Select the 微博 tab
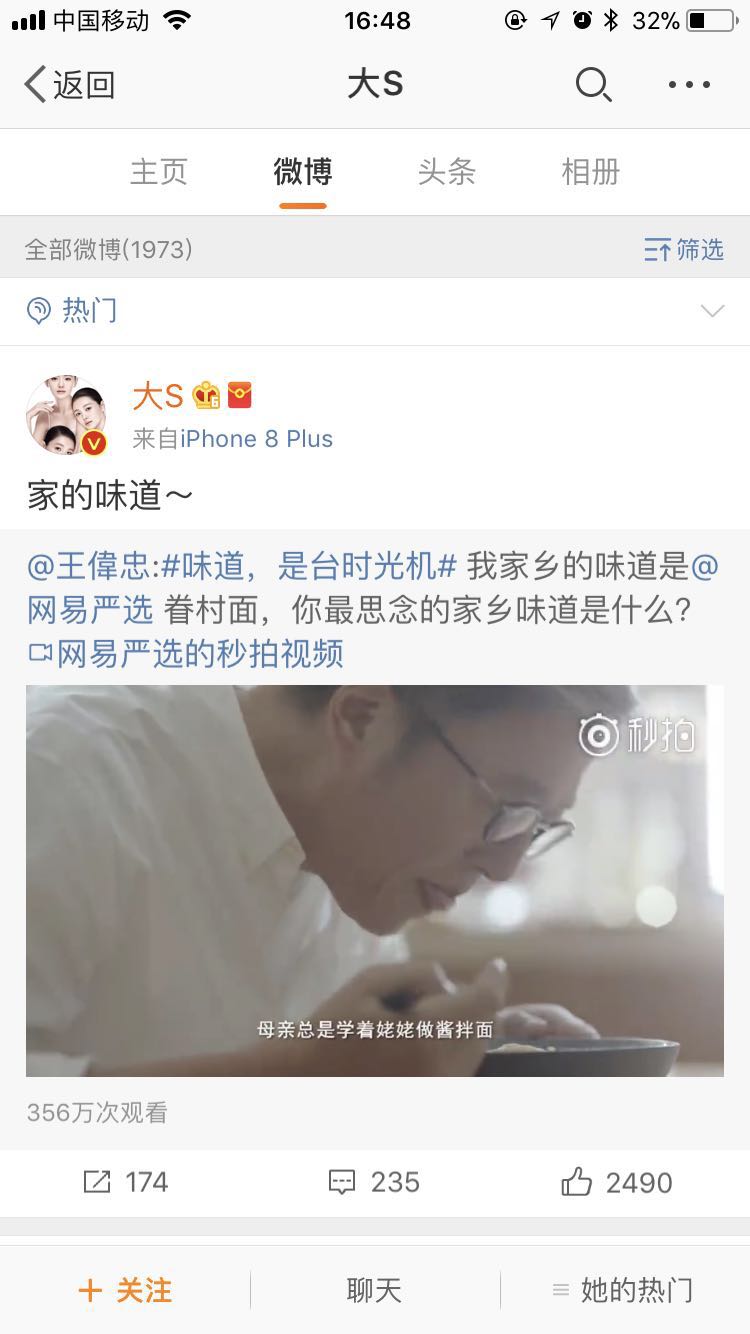Screen dimensions: 750x1334 [302, 172]
